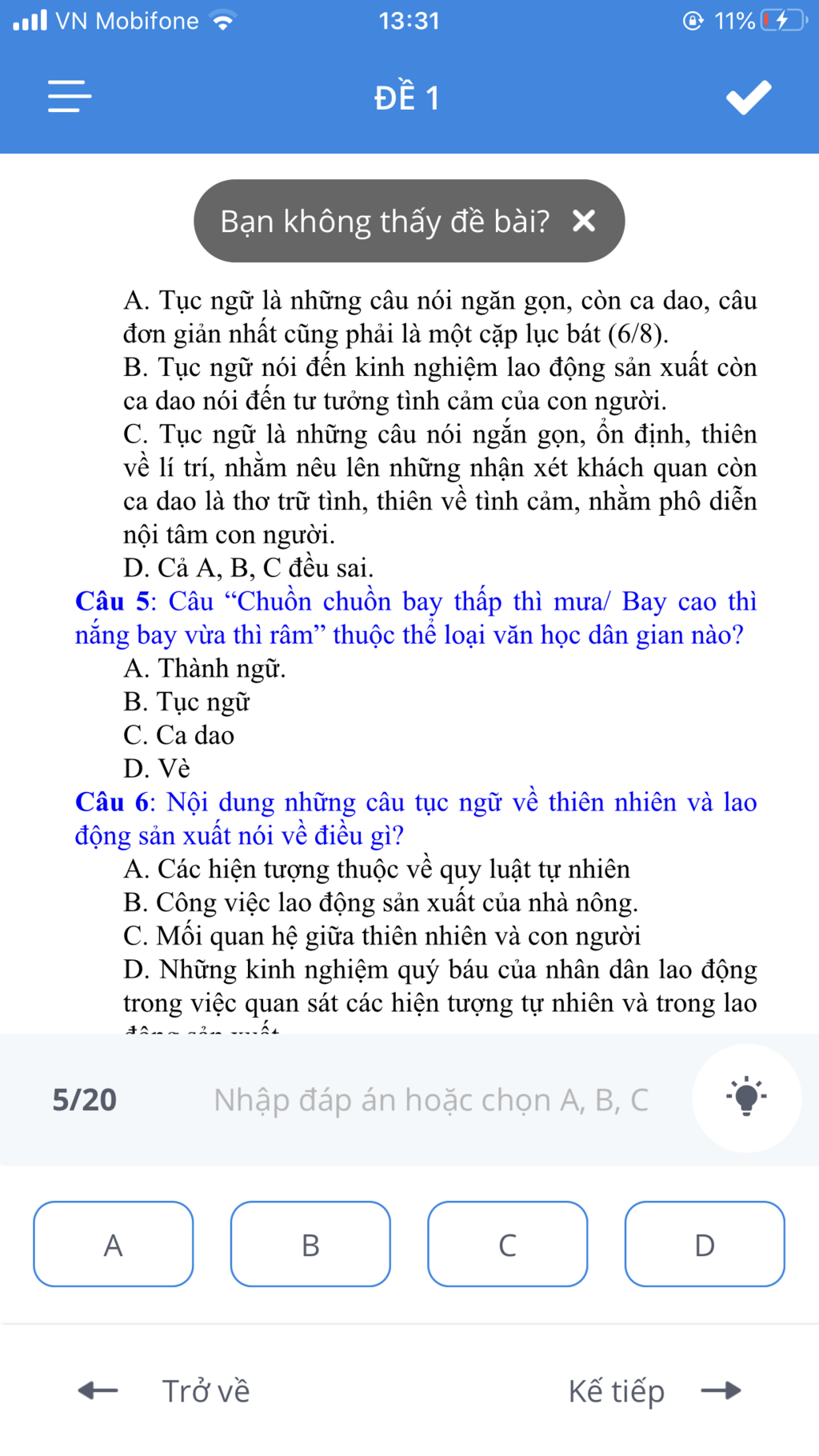Image resolution: width=819 pixels, height=1456 pixels.
Task: Continue with Kế tiếp
Action: [654, 1391]
